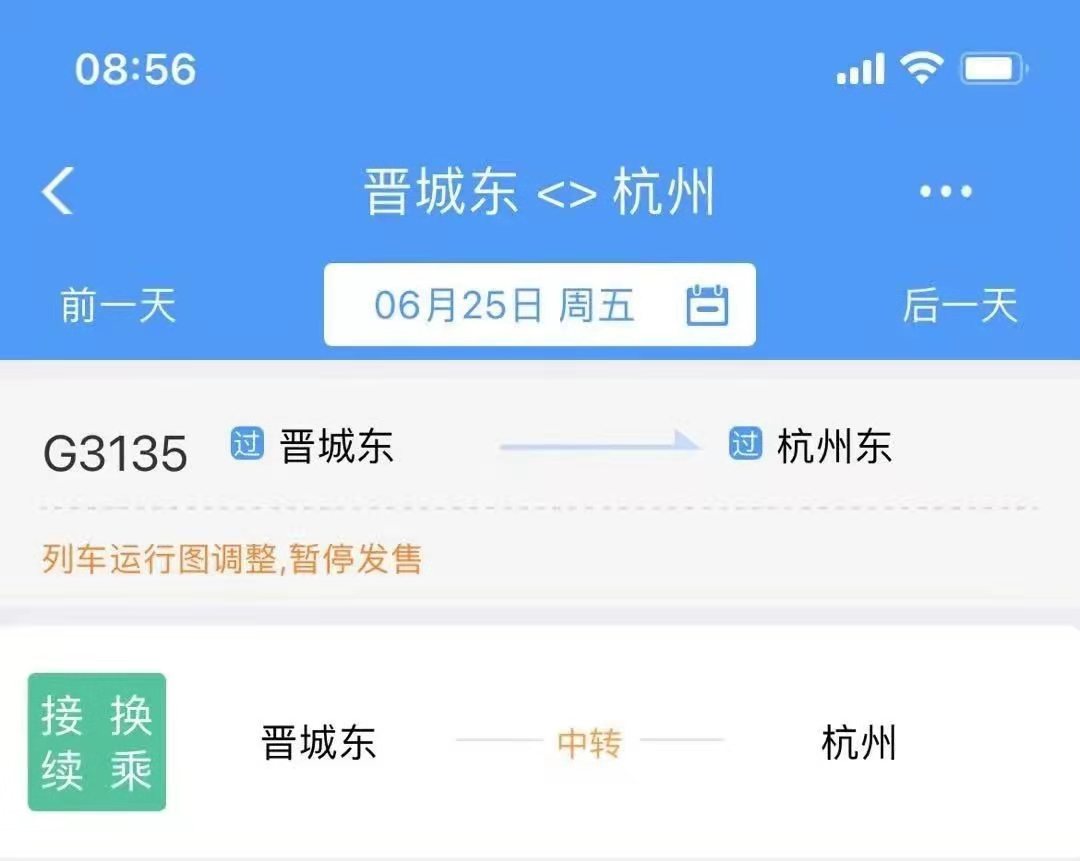Open the three-dot overflow menu
This screenshot has height=861, width=1080.
945,192
